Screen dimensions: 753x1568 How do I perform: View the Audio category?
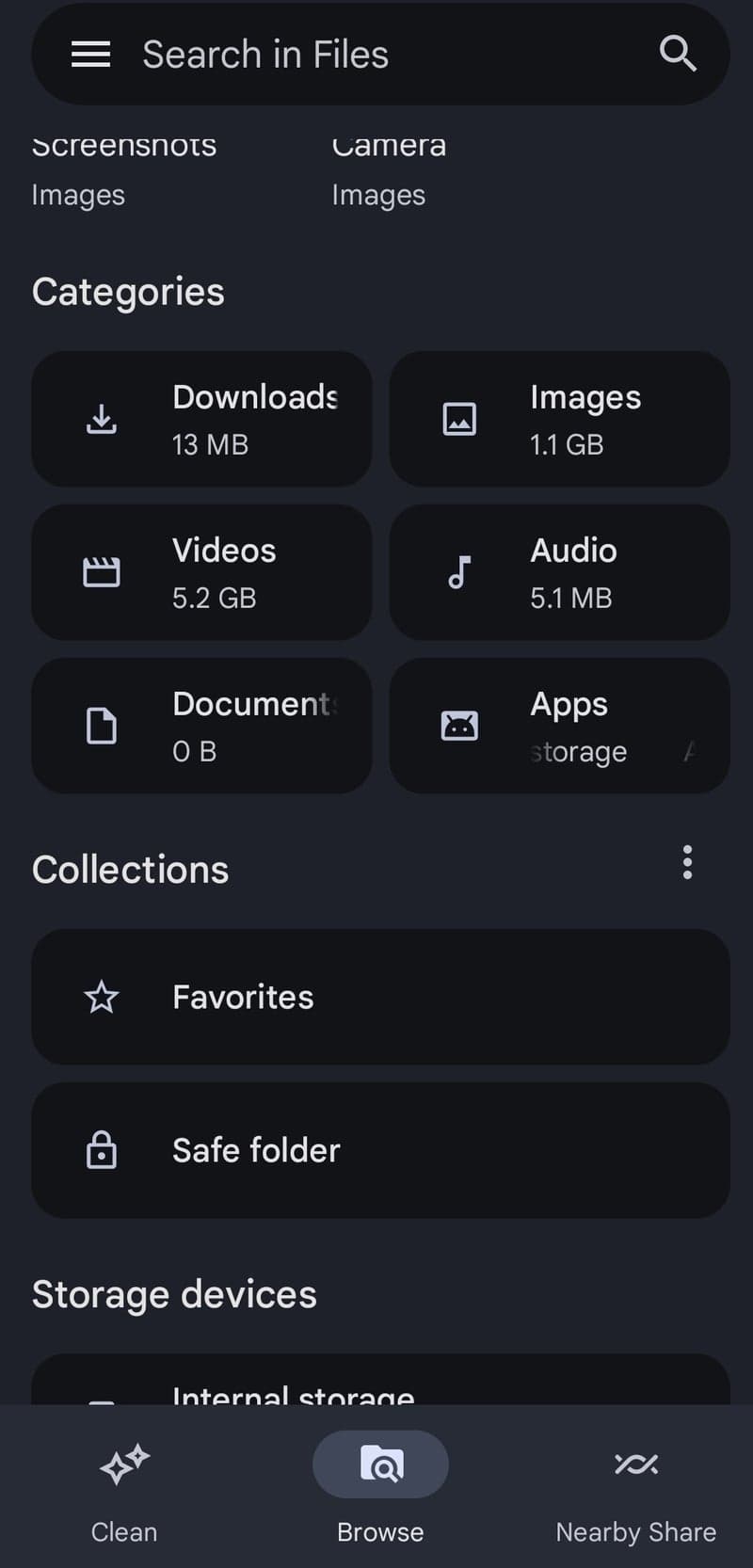[x=559, y=572]
